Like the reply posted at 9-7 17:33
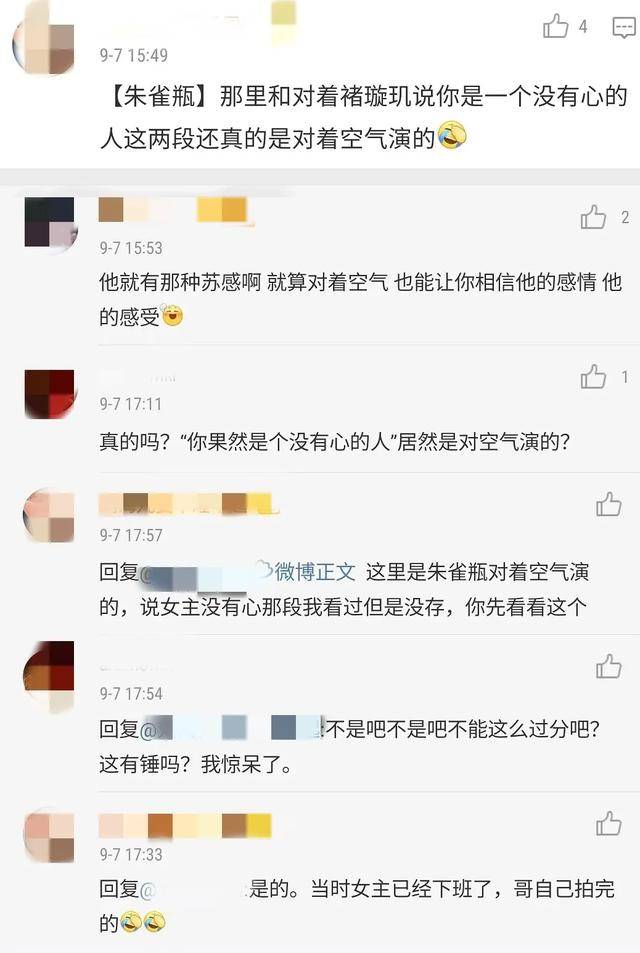 (x=608, y=824)
